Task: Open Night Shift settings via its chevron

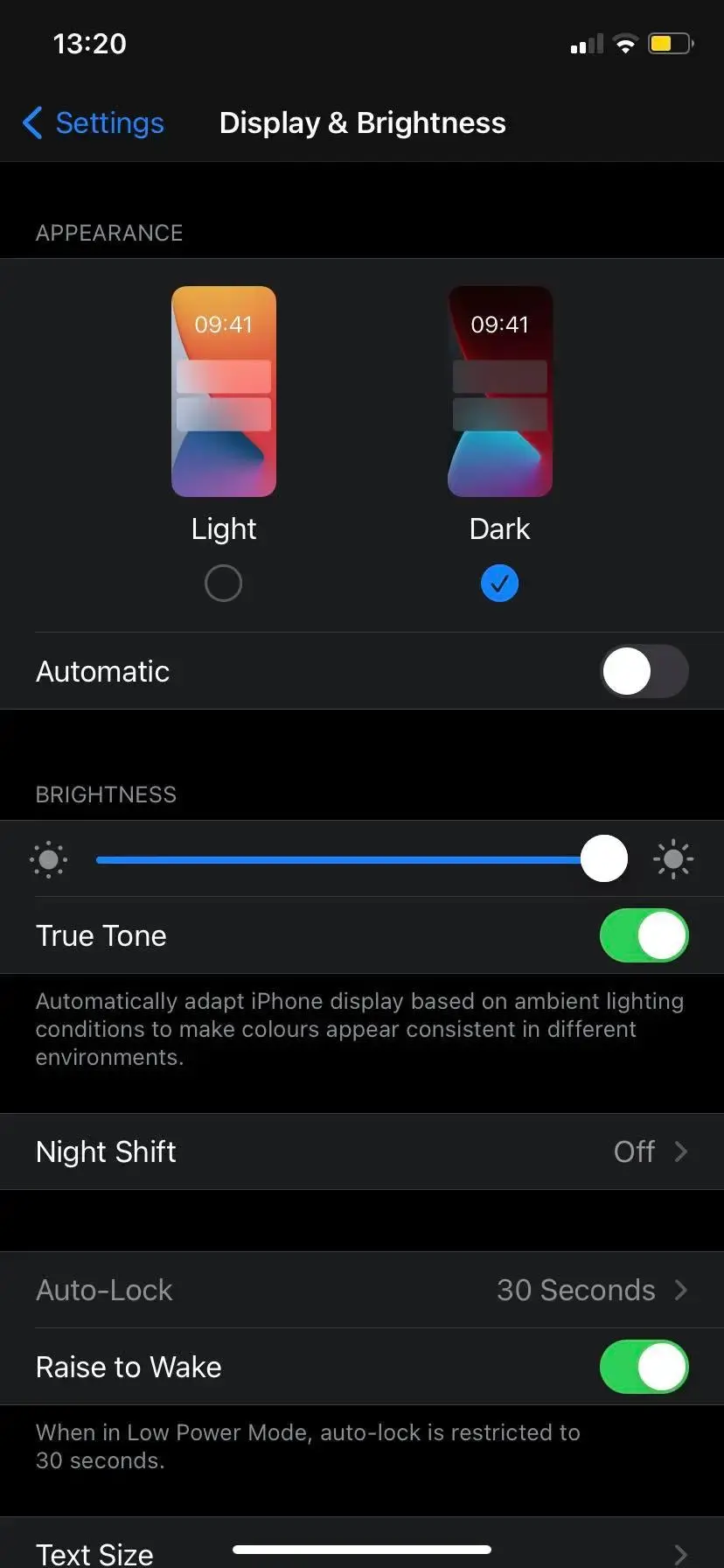Action: click(x=687, y=1151)
